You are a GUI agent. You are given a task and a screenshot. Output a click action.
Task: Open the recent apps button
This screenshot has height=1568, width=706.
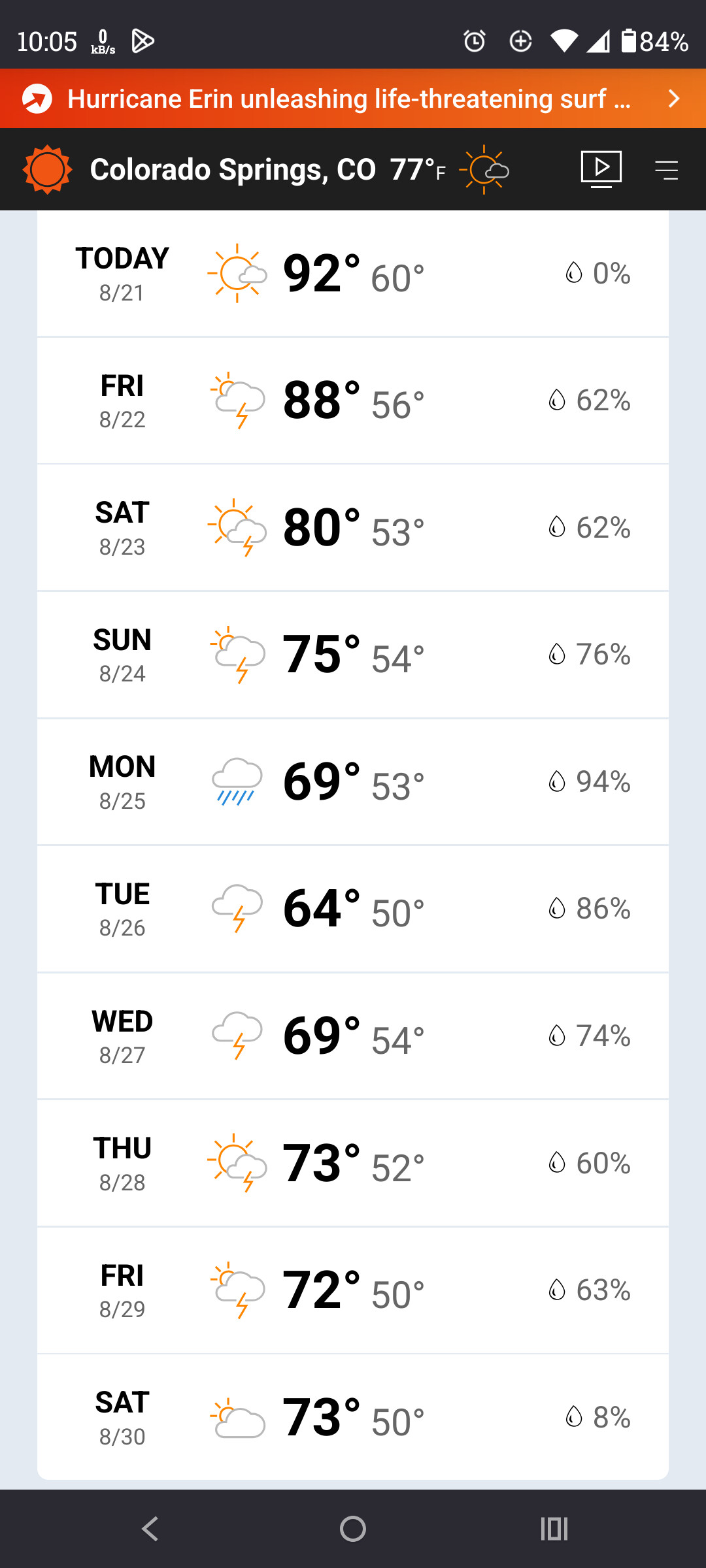coord(554,1529)
